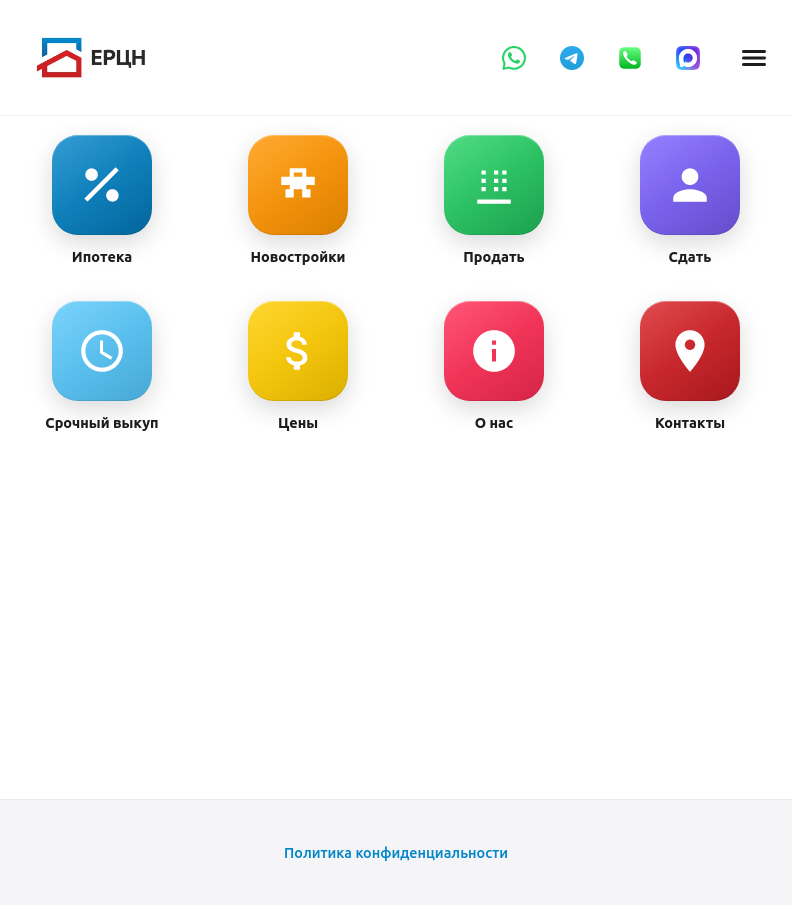
Task: Open the Политика конфиденциальности link
Action: 396,853
